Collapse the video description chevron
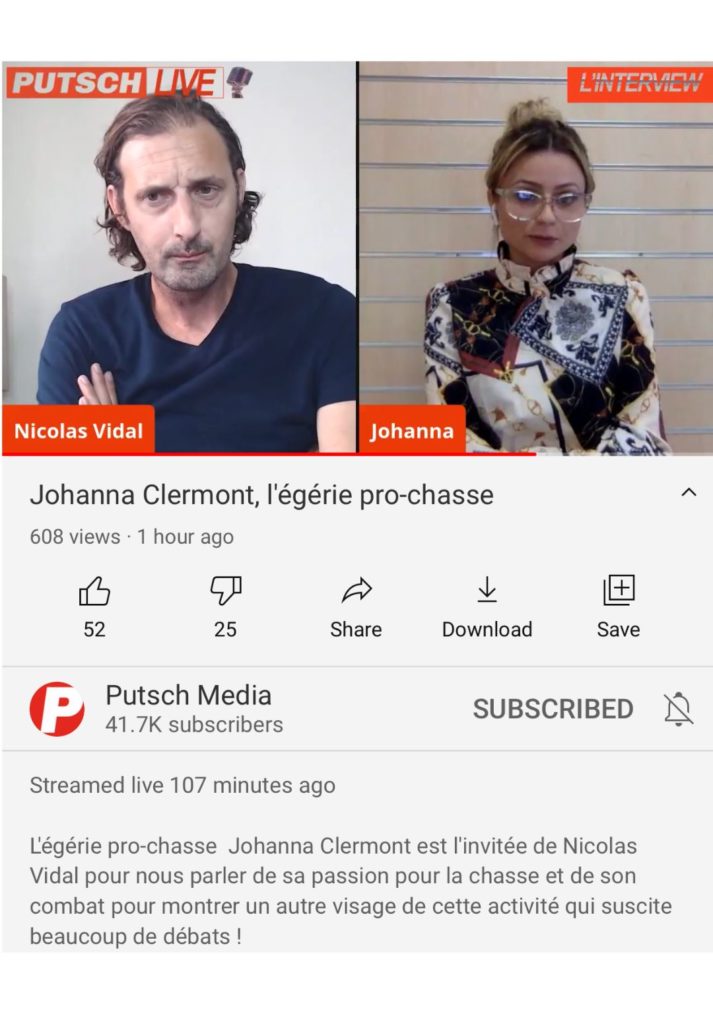This screenshot has height=1024, width=713. pyautogui.click(x=688, y=493)
